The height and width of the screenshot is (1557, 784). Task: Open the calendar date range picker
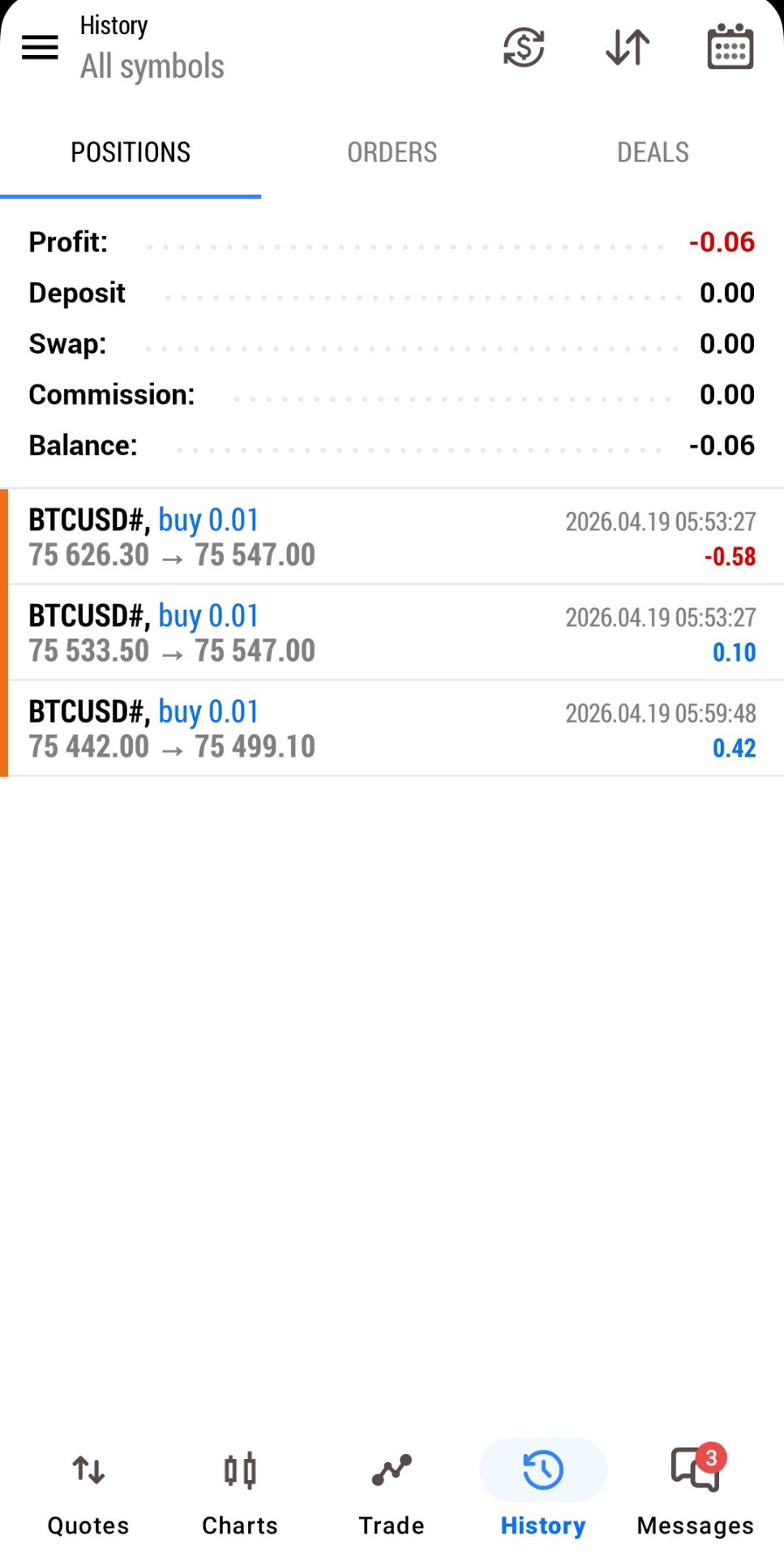[x=730, y=47]
